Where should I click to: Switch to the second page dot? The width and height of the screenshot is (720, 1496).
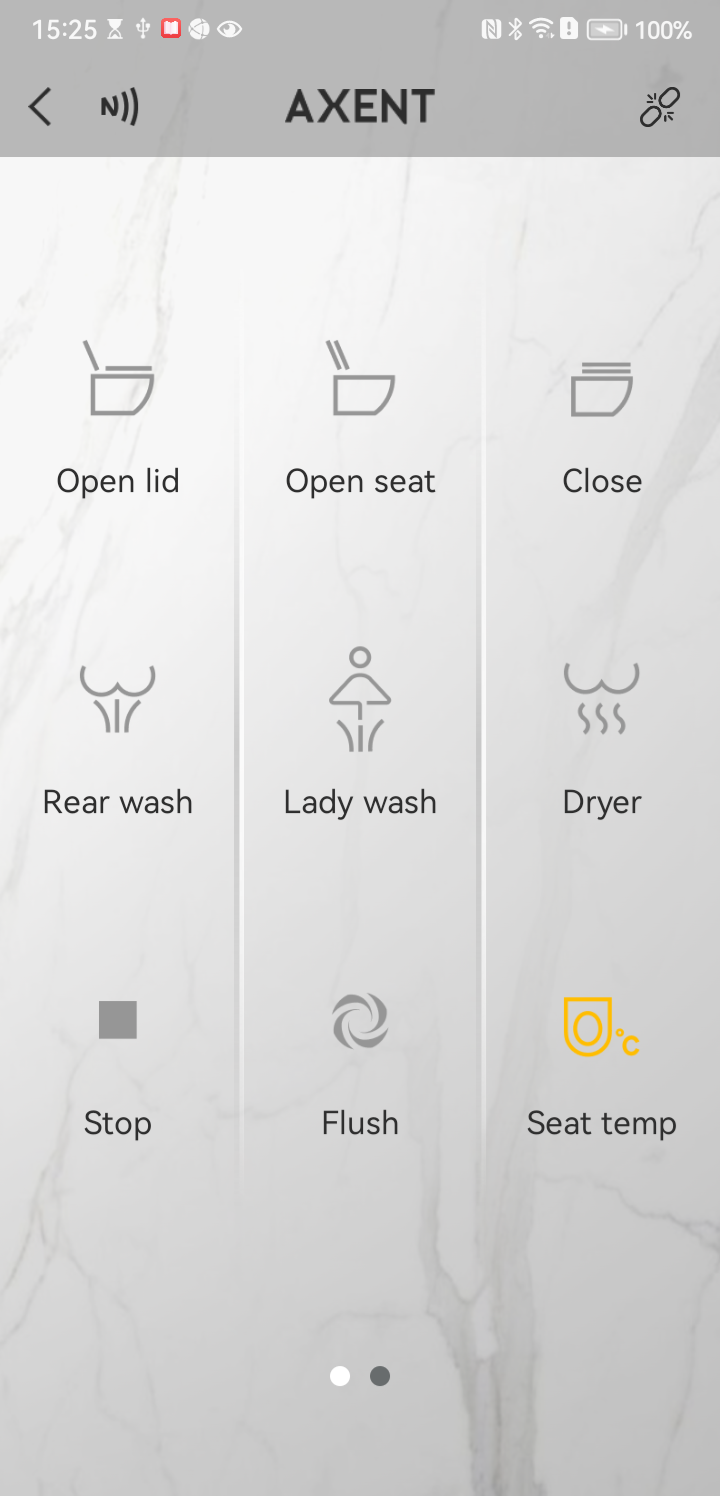point(380,1376)
